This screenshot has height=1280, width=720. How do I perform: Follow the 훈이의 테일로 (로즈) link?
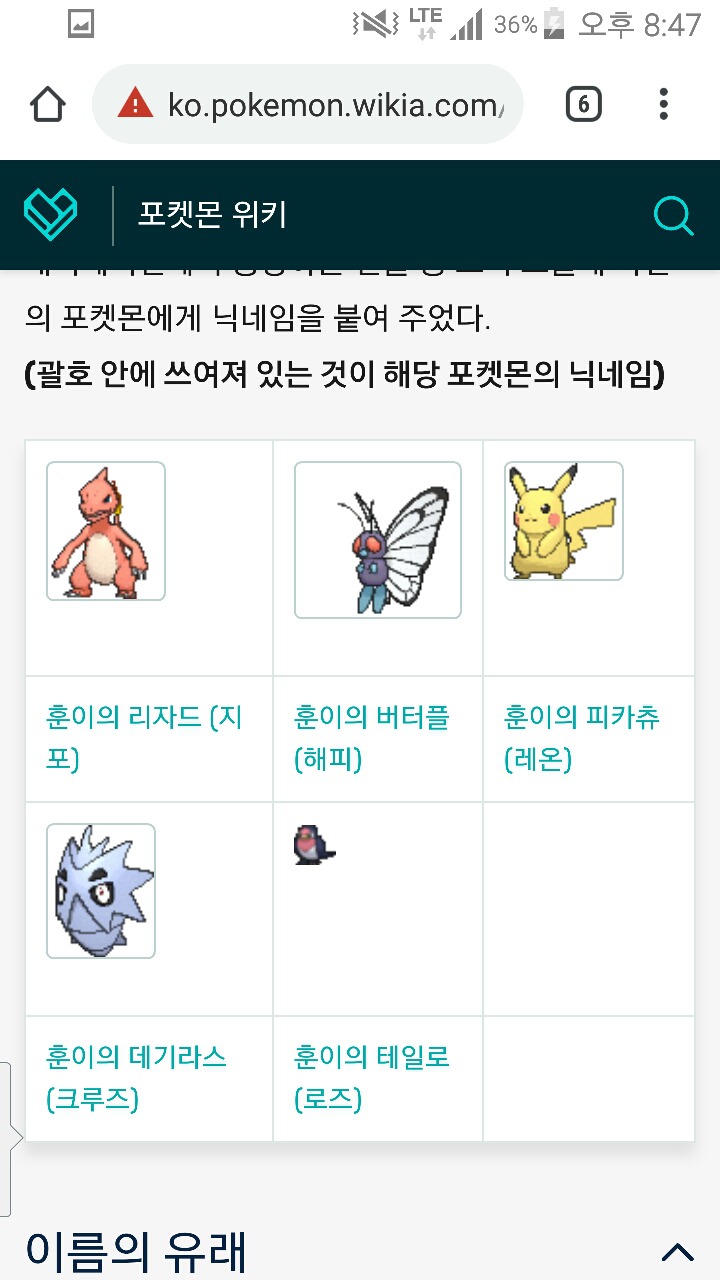point(371,1078)
